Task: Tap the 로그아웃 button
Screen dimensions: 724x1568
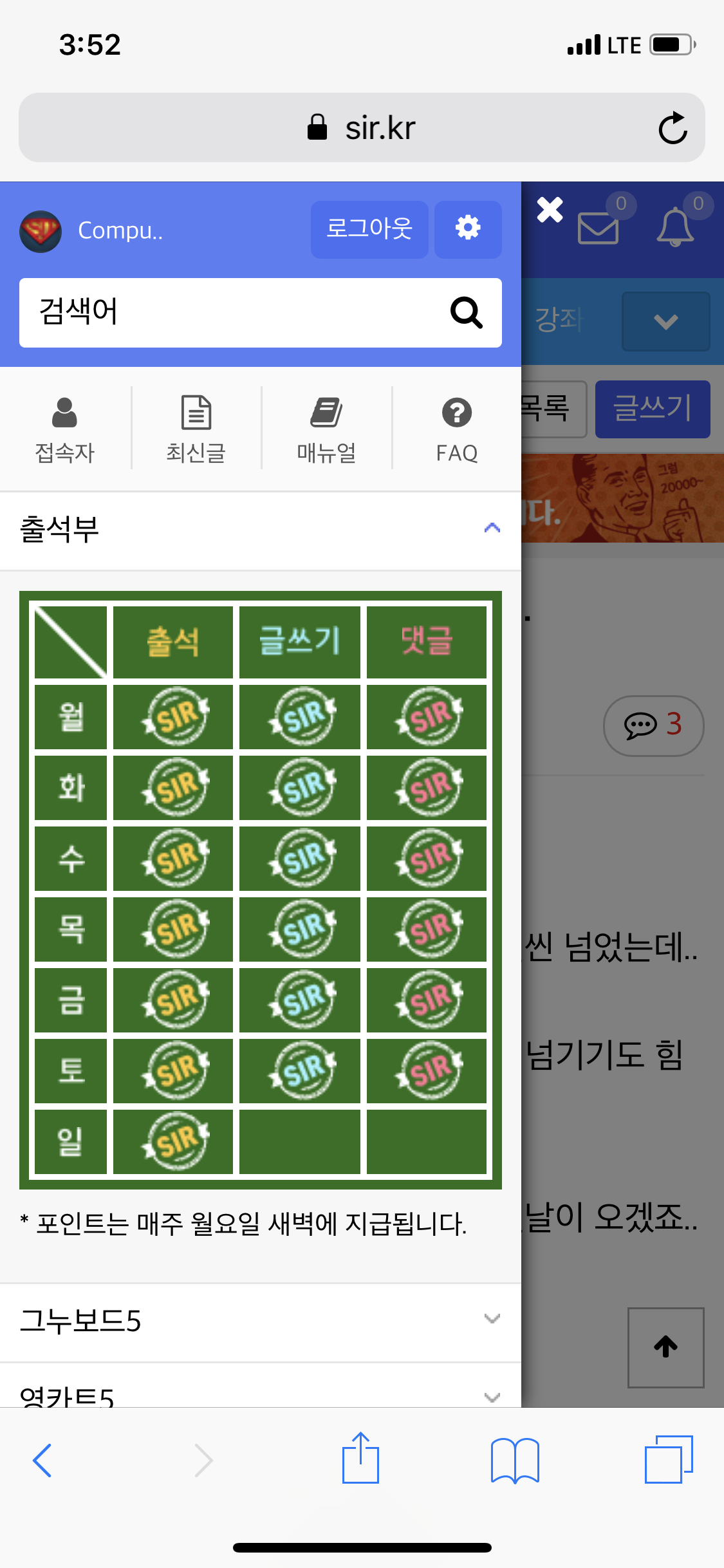Action: (x=369, y=229)
